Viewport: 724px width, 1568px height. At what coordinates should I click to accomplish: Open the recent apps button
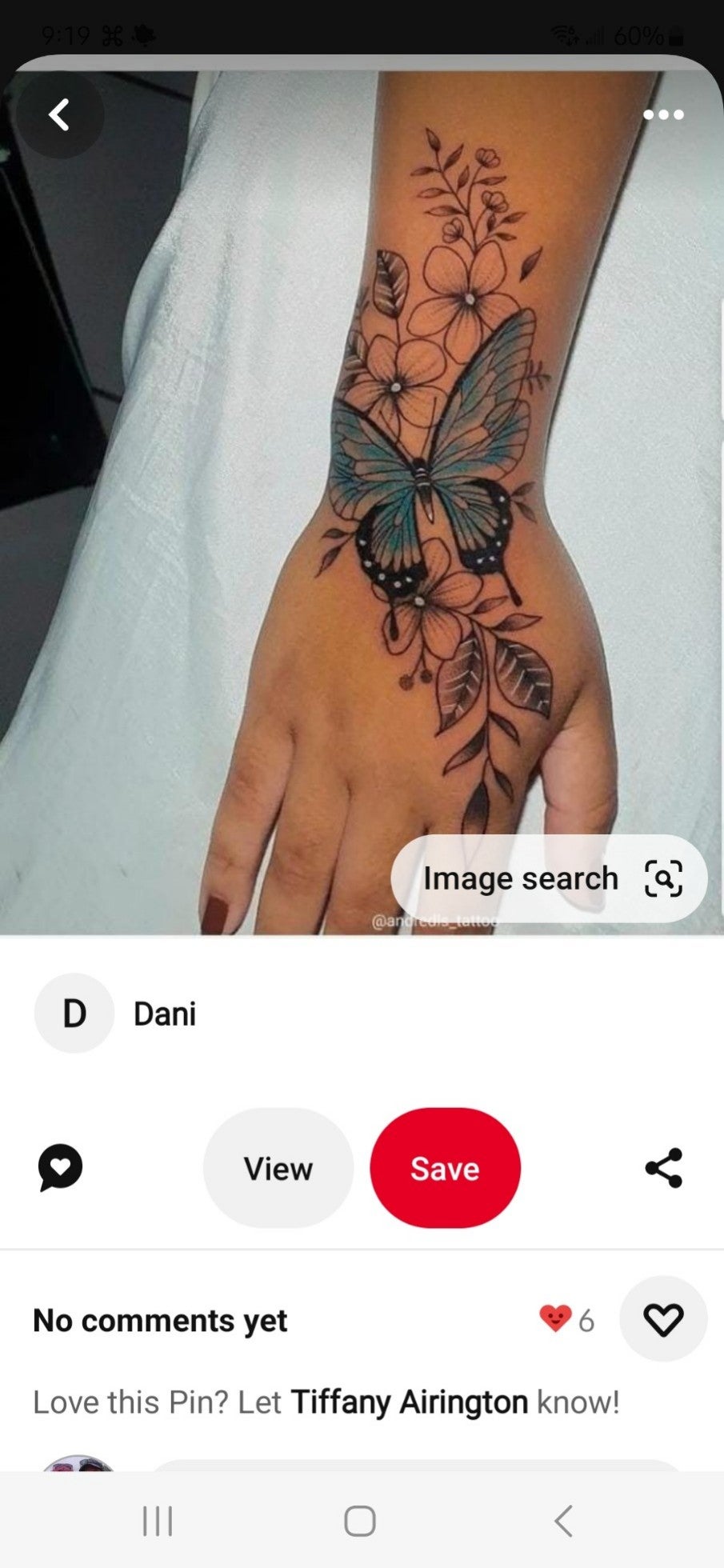click(x=158, y=1521)
